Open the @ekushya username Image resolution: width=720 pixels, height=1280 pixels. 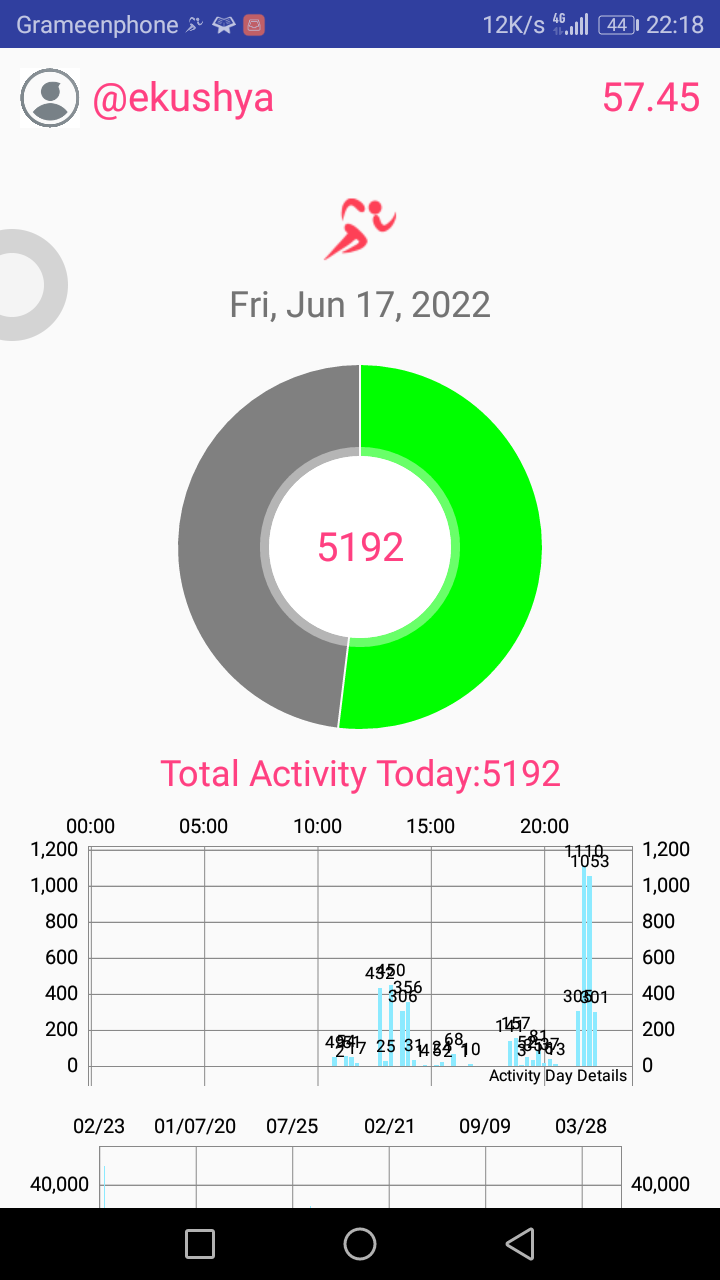(x=183, y=98)
